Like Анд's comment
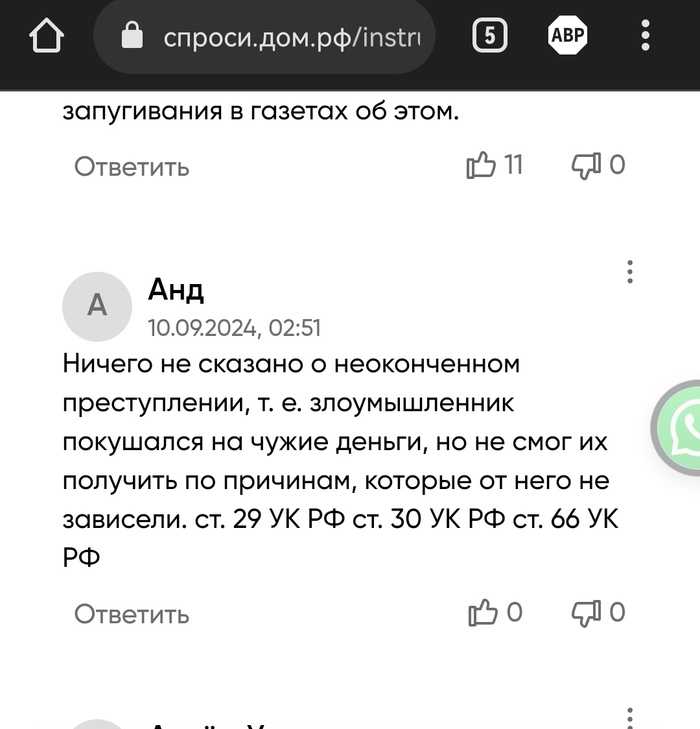This screenshot has height=729, width=700. 482,612
